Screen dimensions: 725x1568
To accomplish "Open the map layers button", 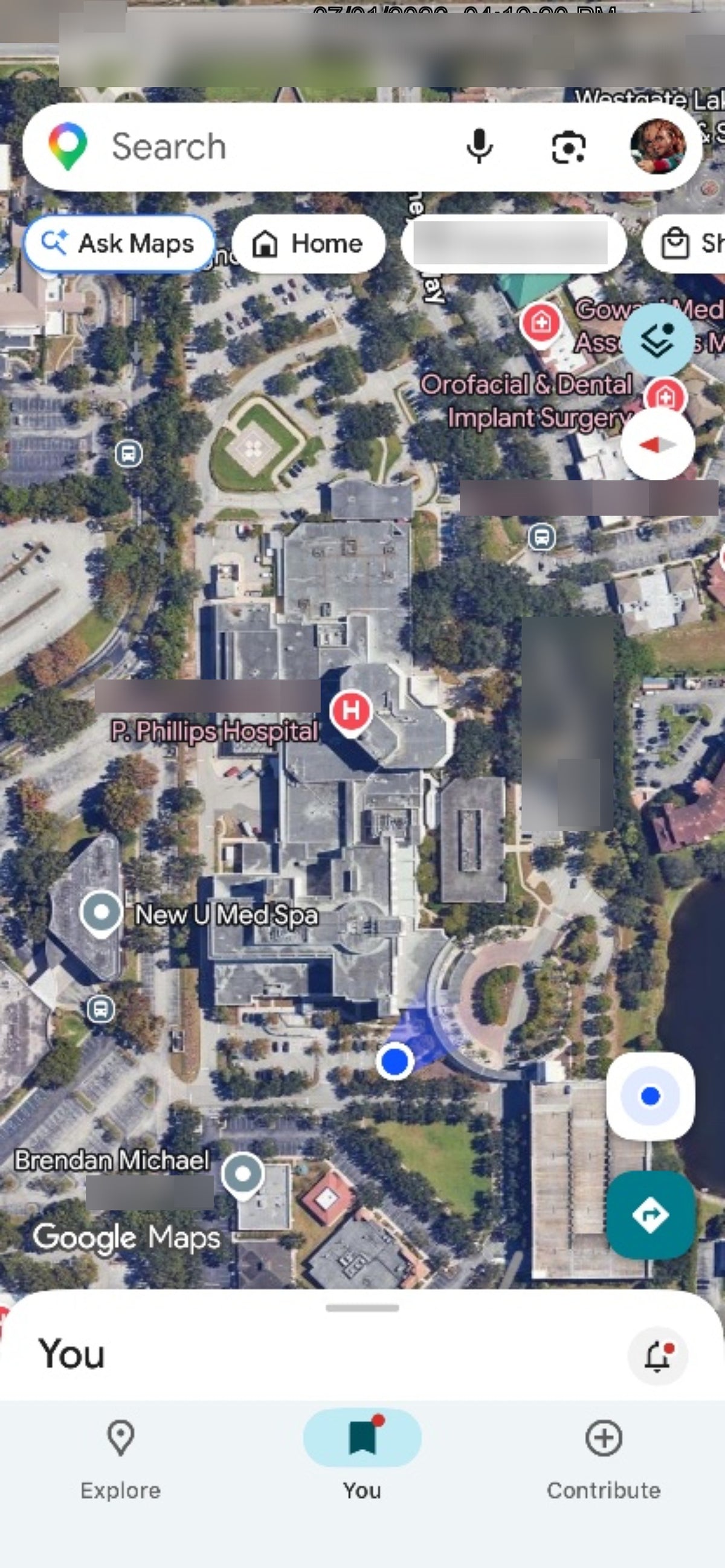I will 658,339.
